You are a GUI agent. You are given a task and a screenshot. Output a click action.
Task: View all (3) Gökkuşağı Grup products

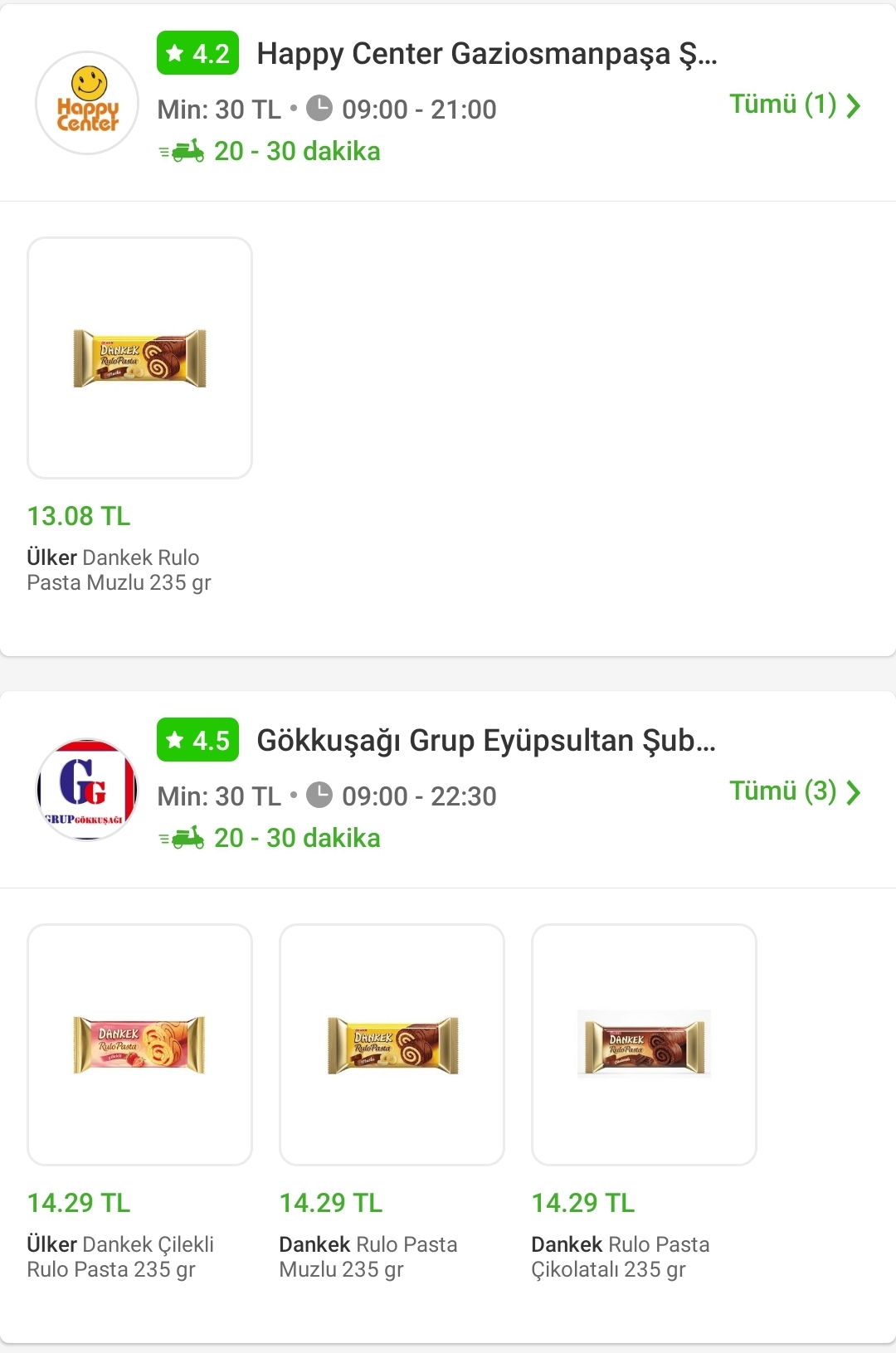[x=795, y=791]
